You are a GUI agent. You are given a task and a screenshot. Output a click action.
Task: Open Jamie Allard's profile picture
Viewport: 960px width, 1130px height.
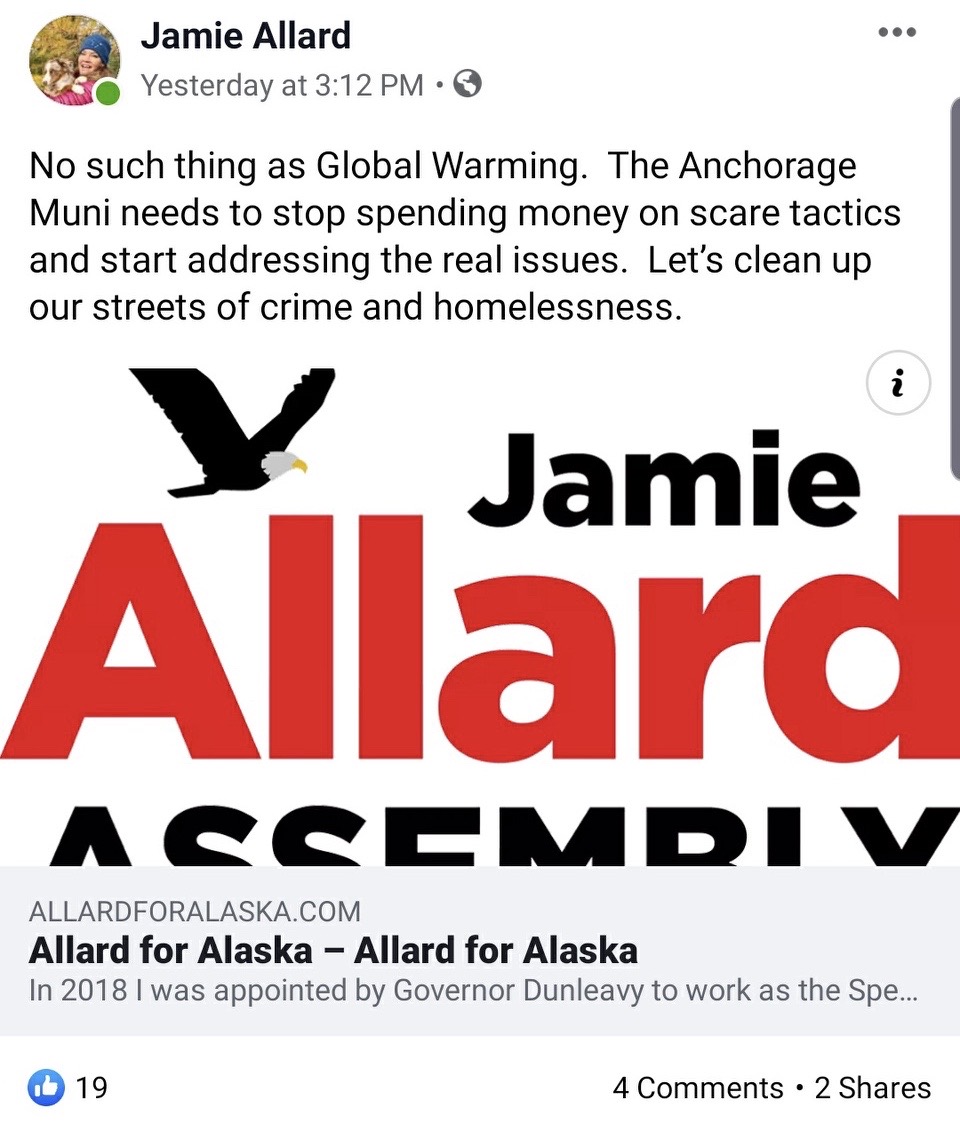point(75,61)
